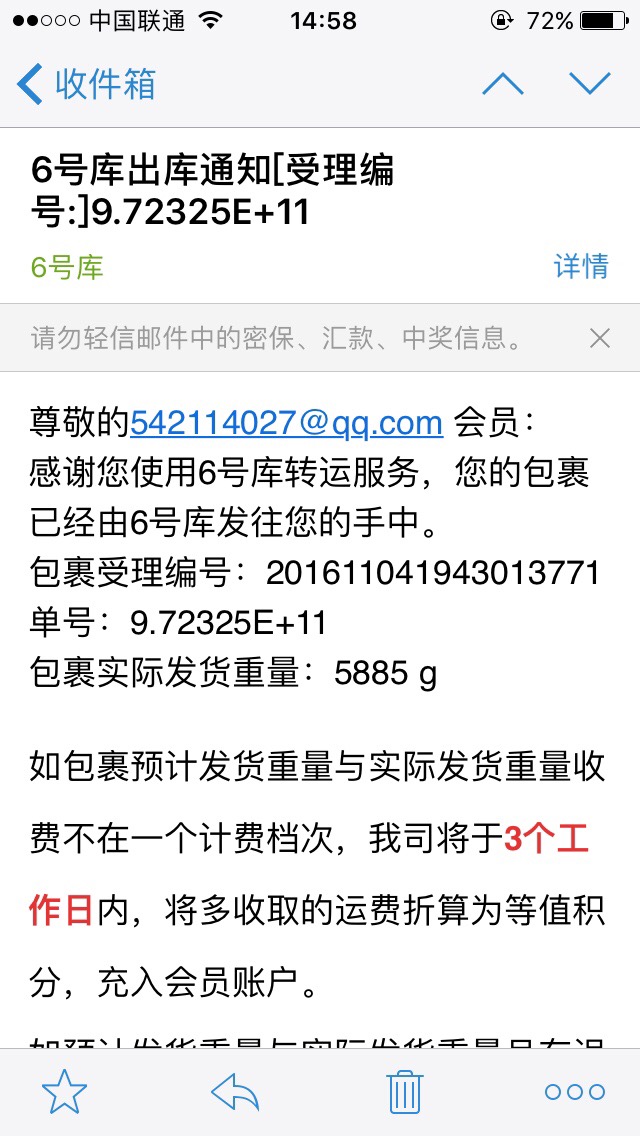
Task: Open the 542114027@qq.com email link
Action: (x=286, y=422)
